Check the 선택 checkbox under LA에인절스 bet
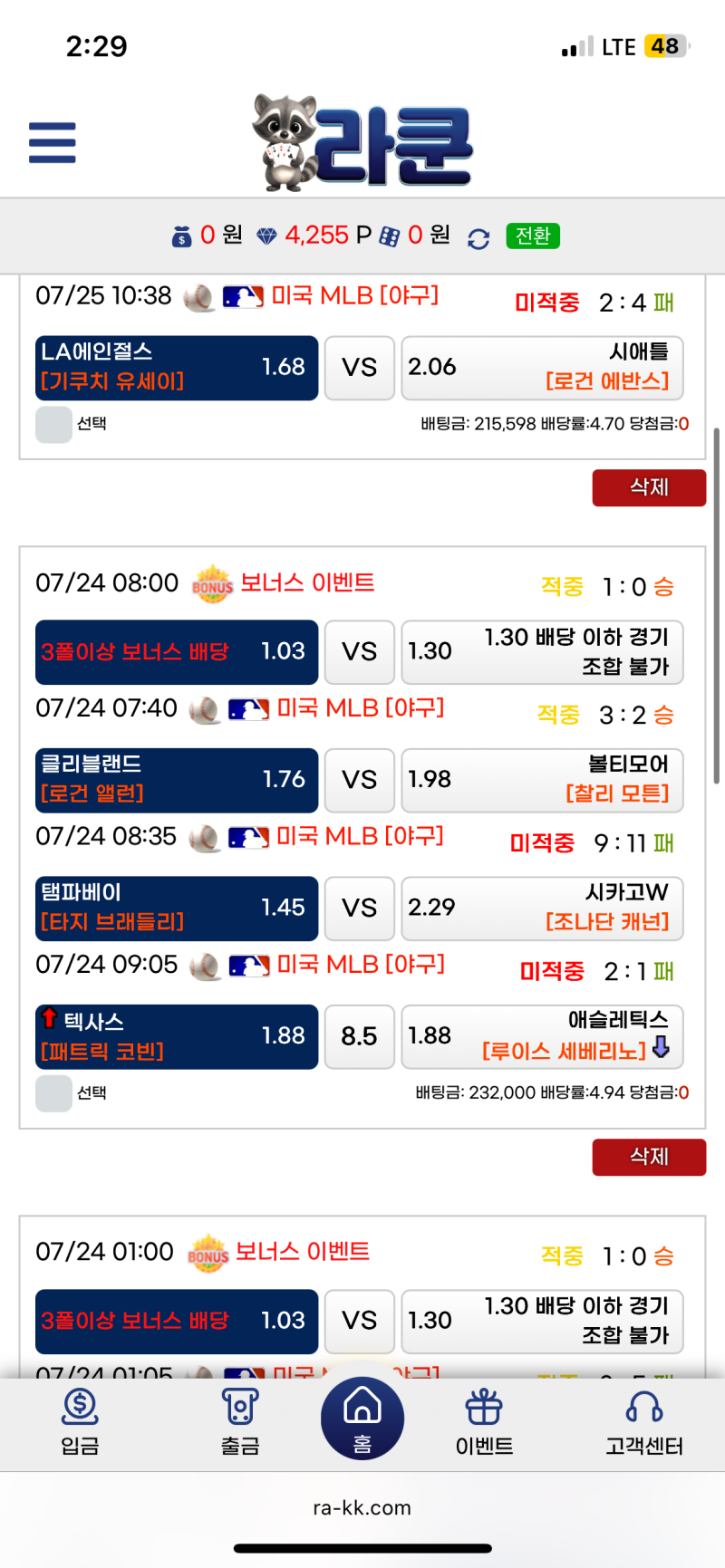Viewport: 725px width, 1568px height. click(53, 423)
